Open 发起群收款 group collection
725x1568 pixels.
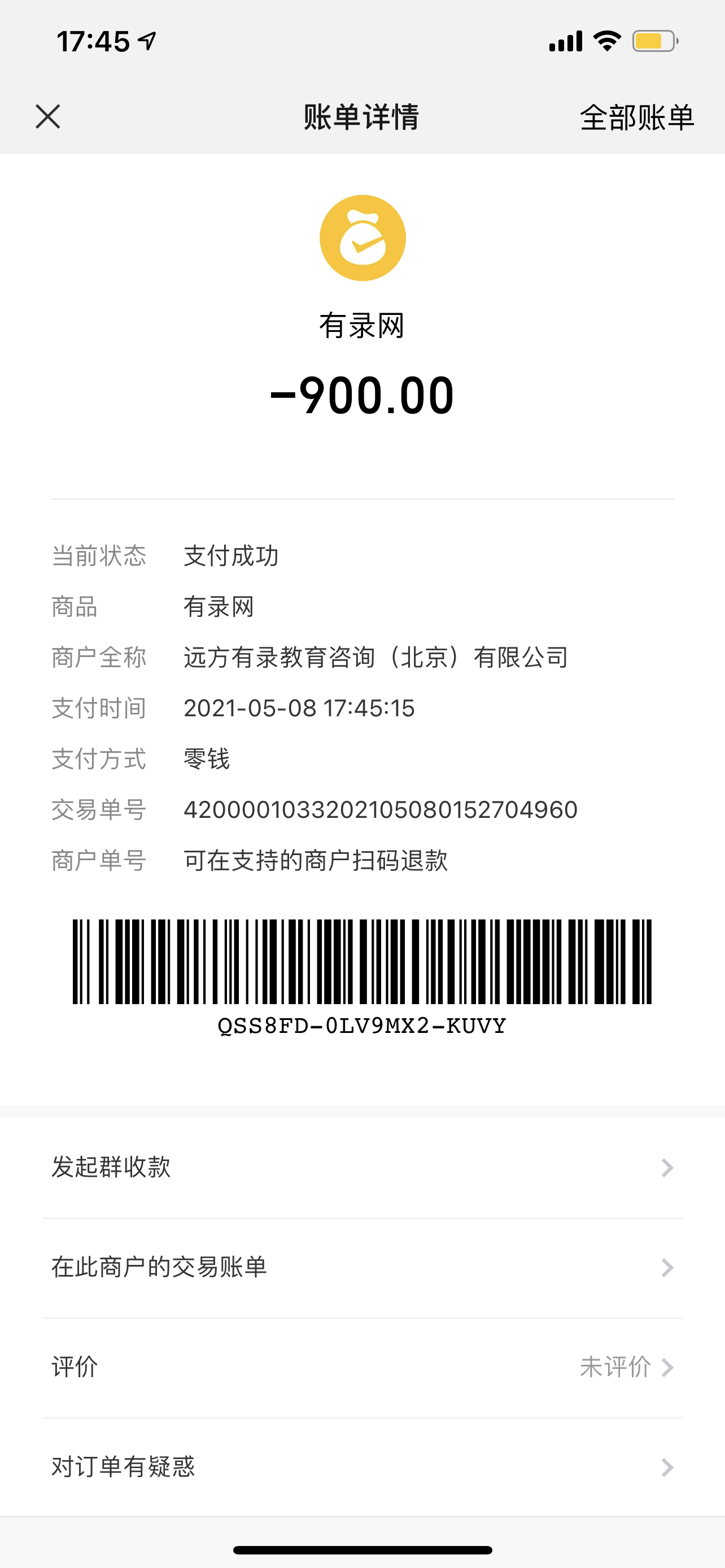click(362, 1167)
